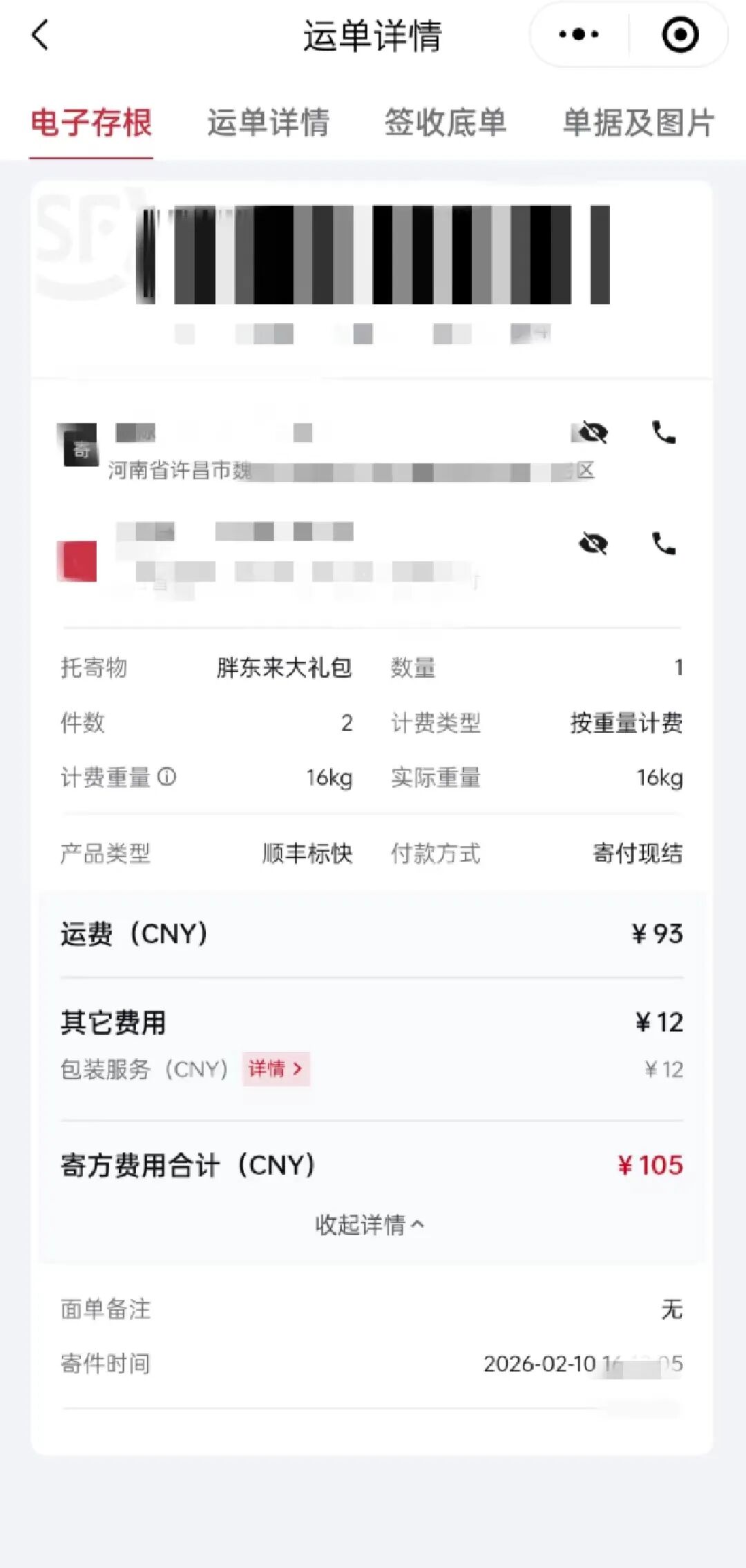Viewport: 746px width, 1568px height.
Task: Open the 单据及图片 tab
Action: pos(639,124)
